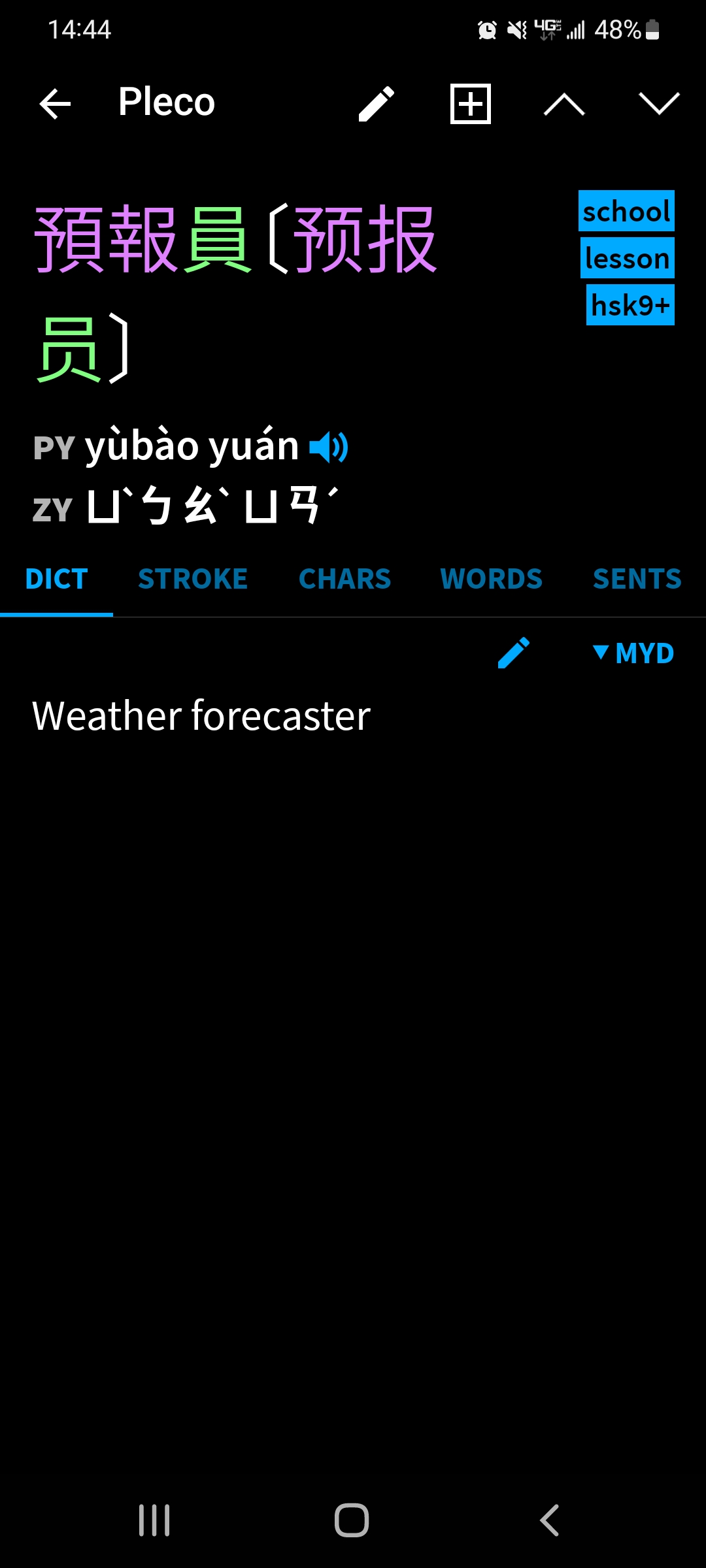Switch to the STROKE tab
The image size is (706, 1568).
click(193, 579)
